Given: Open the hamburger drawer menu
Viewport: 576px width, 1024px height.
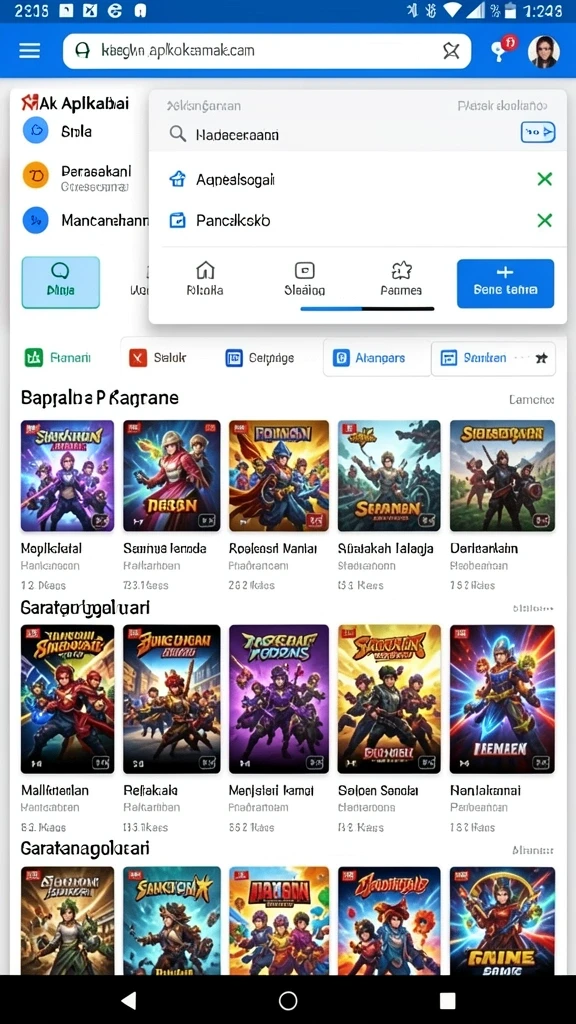Looking at the screenshot, I should pyautogui.click(x=29, y=50).
